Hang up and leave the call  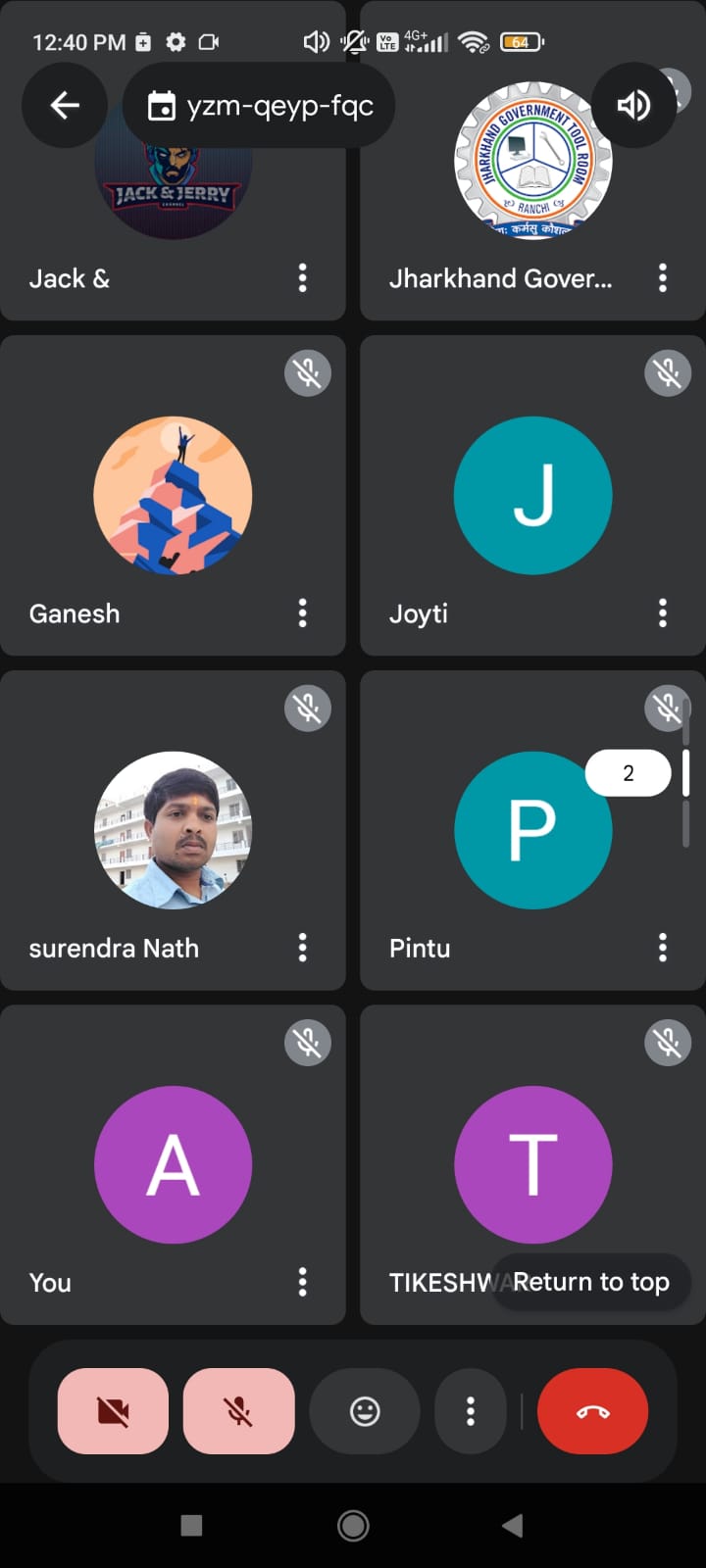(592, 1411)
